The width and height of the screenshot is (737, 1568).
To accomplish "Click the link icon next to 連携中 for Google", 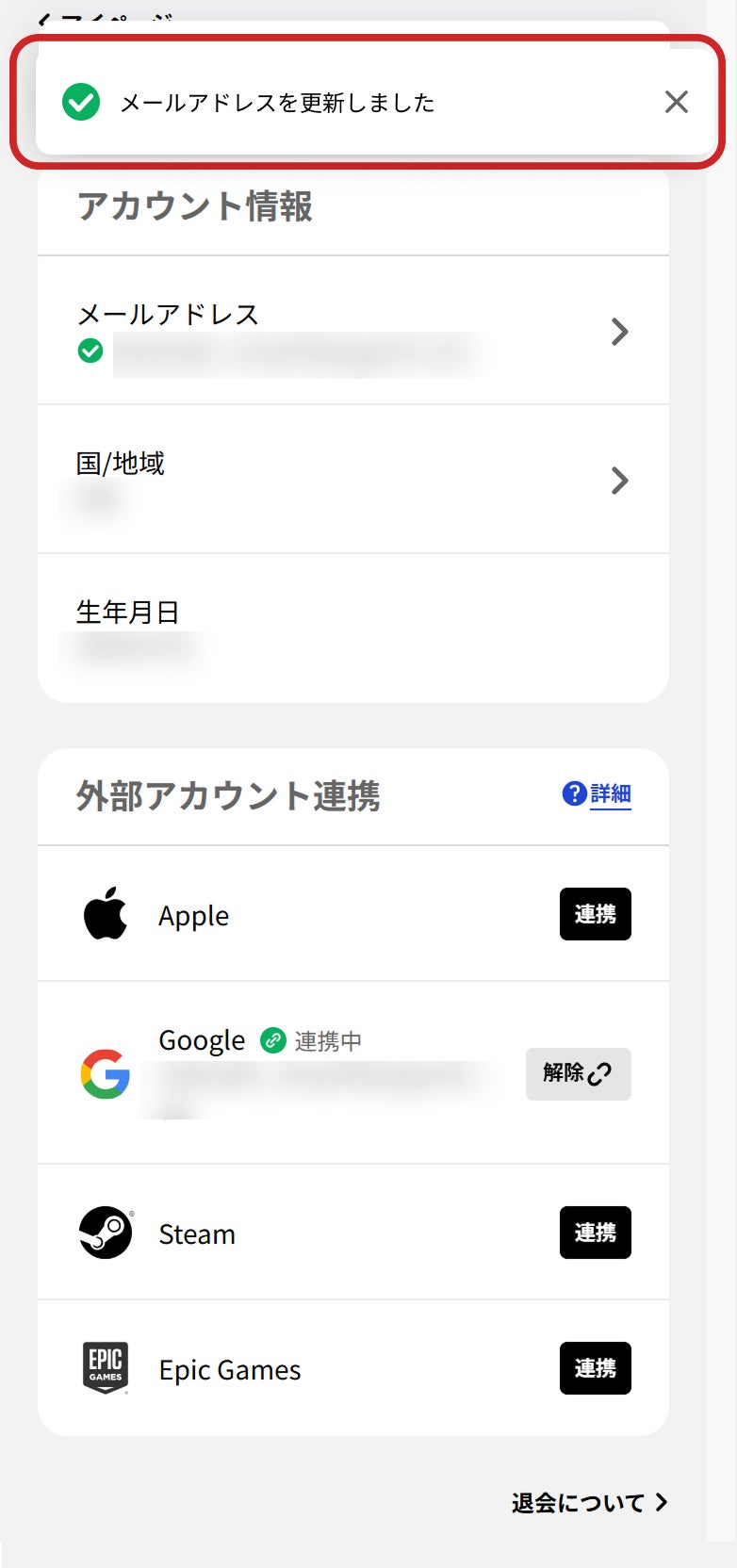I will click(273, 1039).
